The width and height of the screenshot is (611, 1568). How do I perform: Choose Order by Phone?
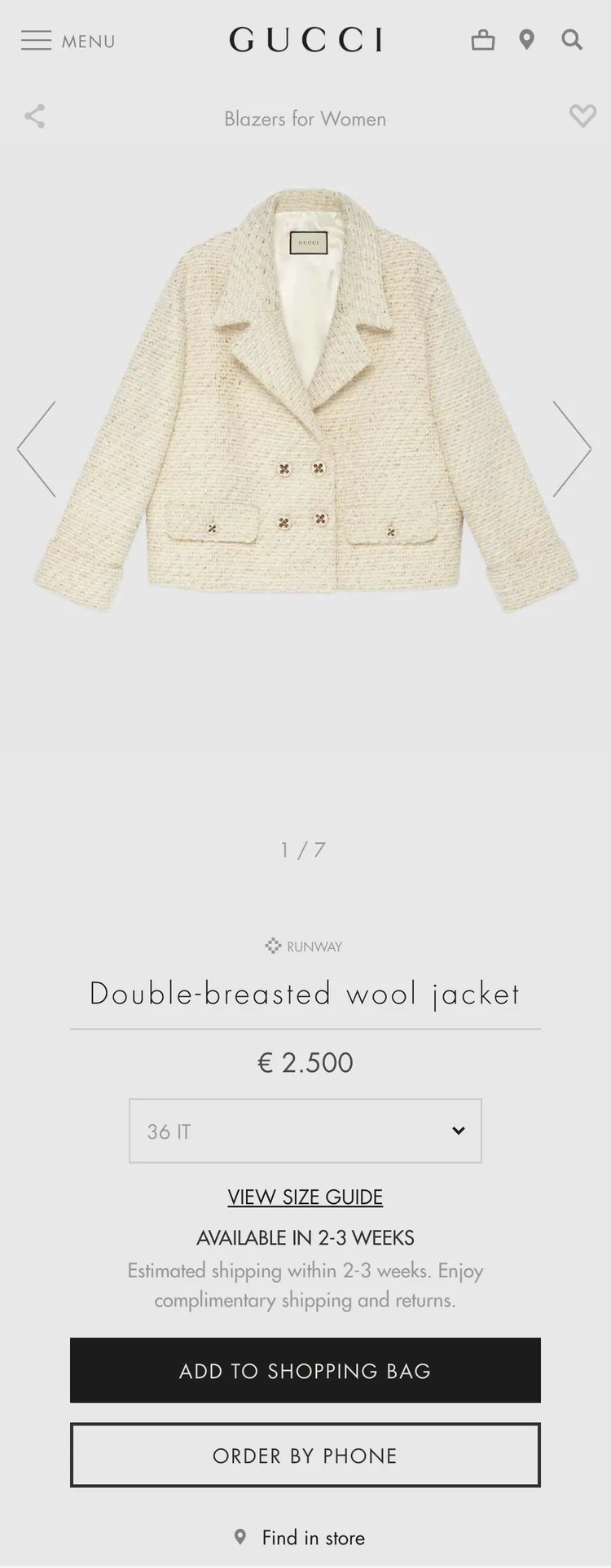[305, 1455]
